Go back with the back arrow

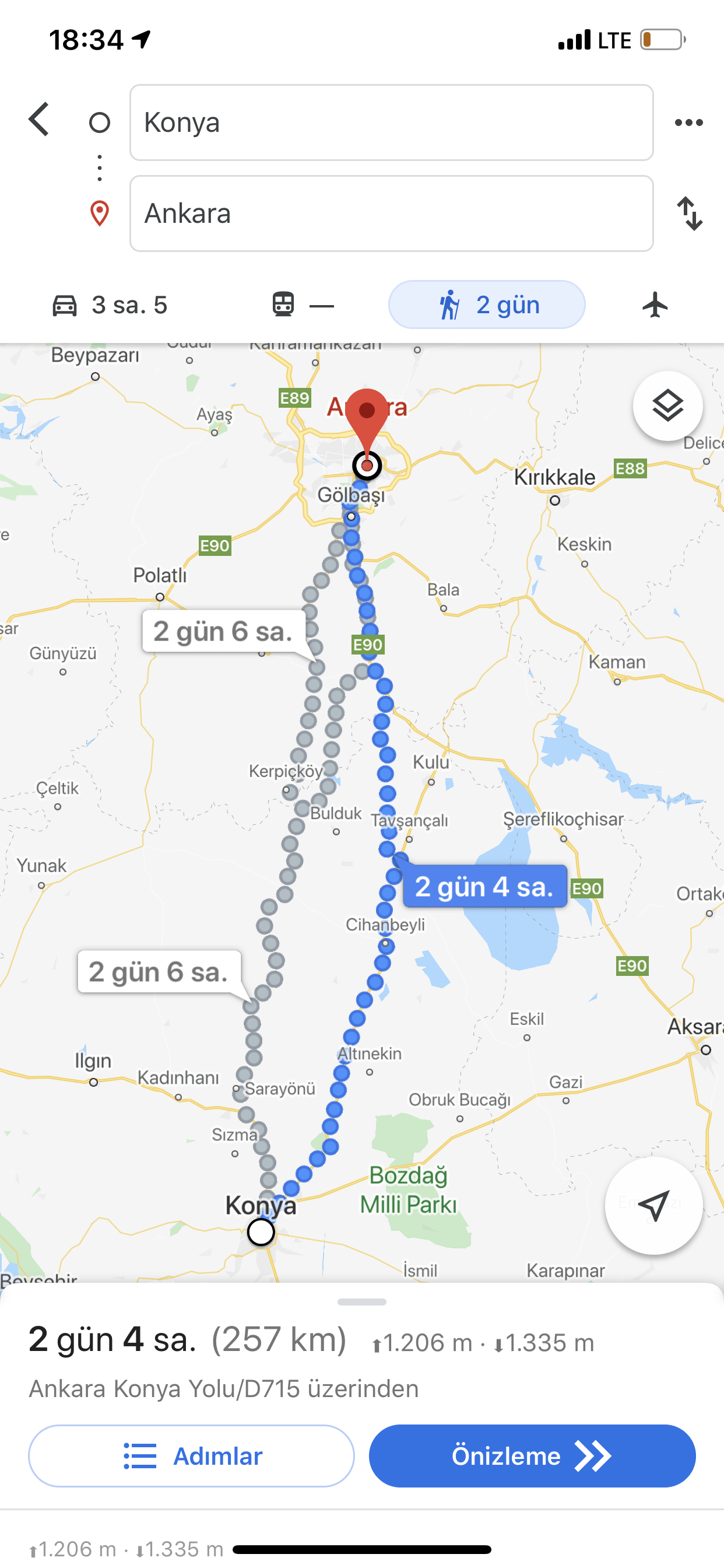[x=39, y=120]
